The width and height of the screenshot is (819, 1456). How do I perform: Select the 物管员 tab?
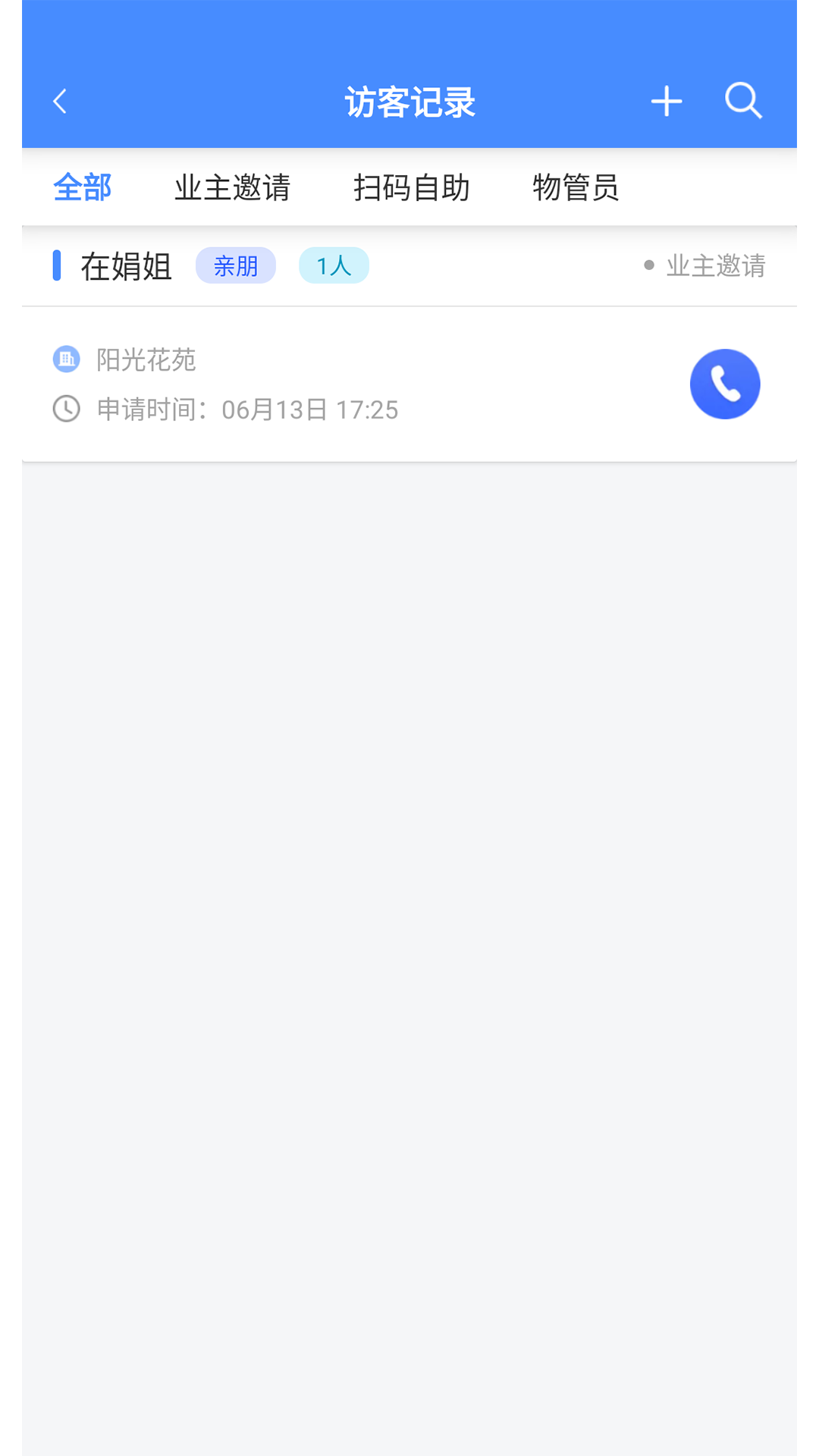tap(576, 187)
